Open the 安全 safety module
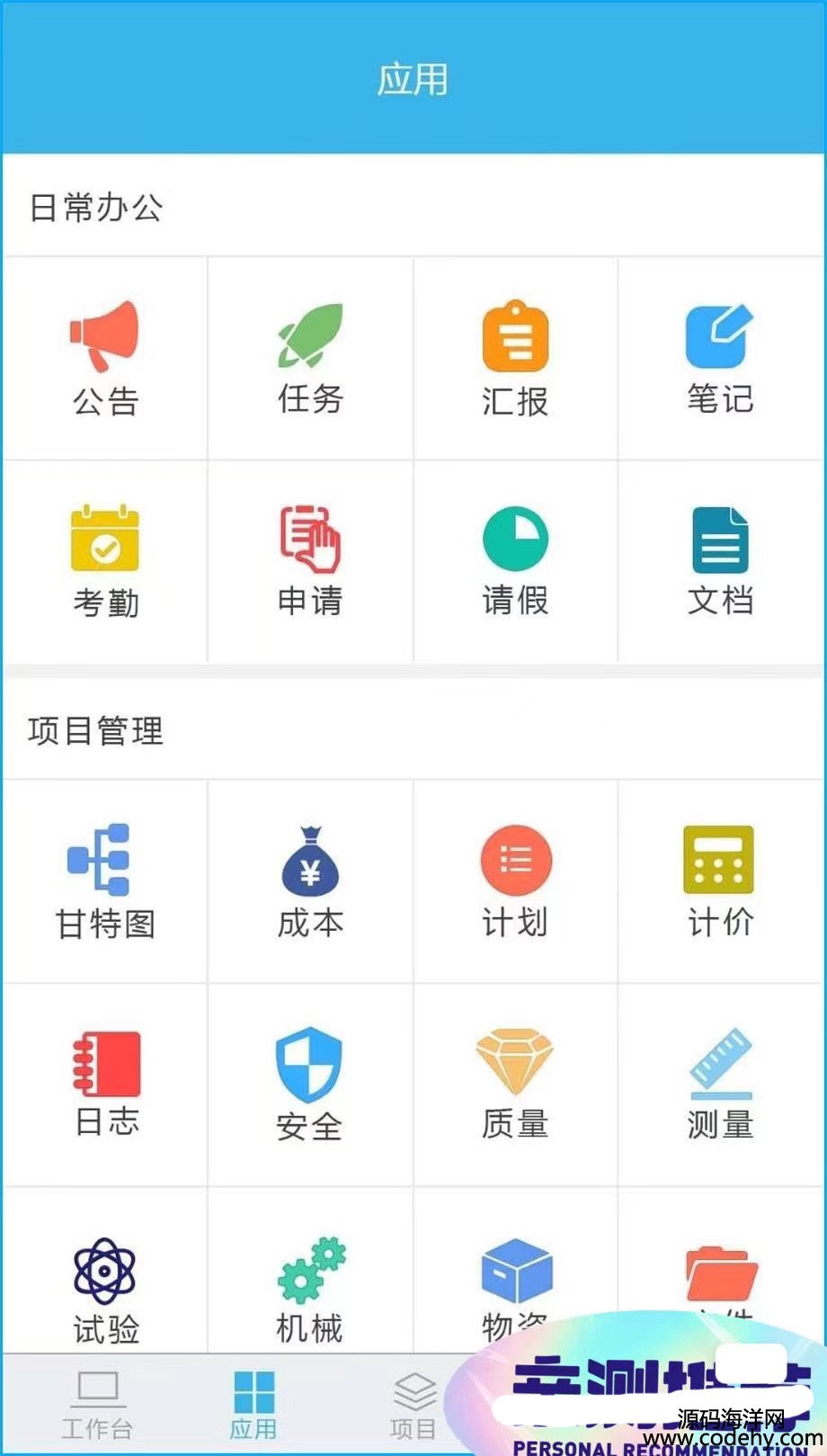Viewport: 827px width, 1456px height. tap(310, 1085)
